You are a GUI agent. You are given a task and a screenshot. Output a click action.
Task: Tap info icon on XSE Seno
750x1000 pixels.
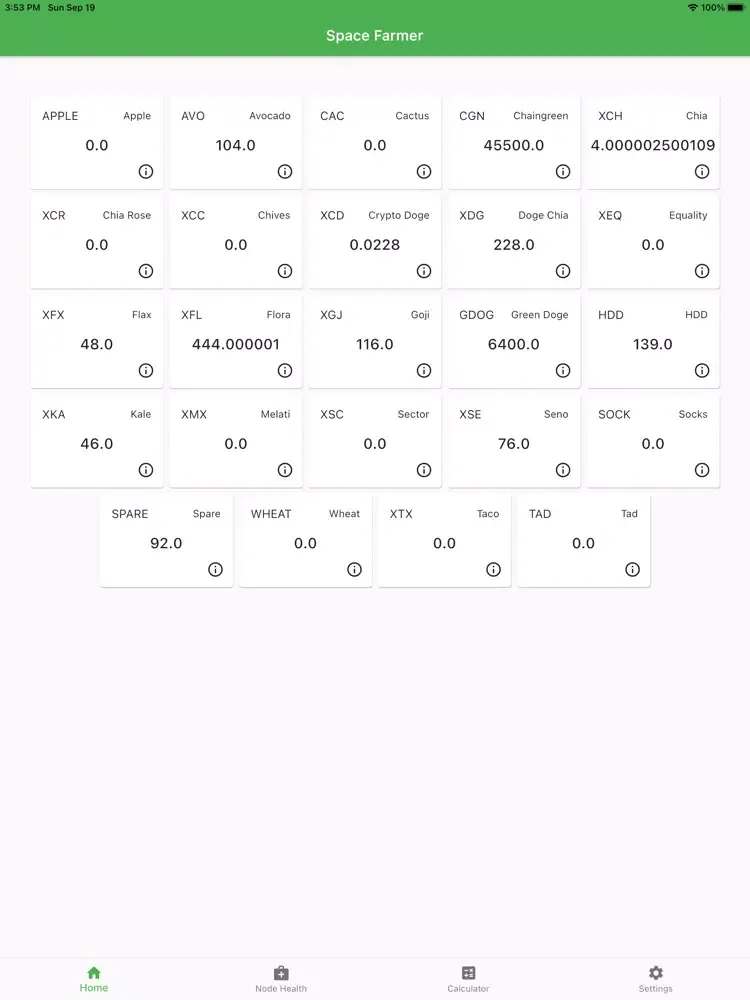(x=563, y=470)
